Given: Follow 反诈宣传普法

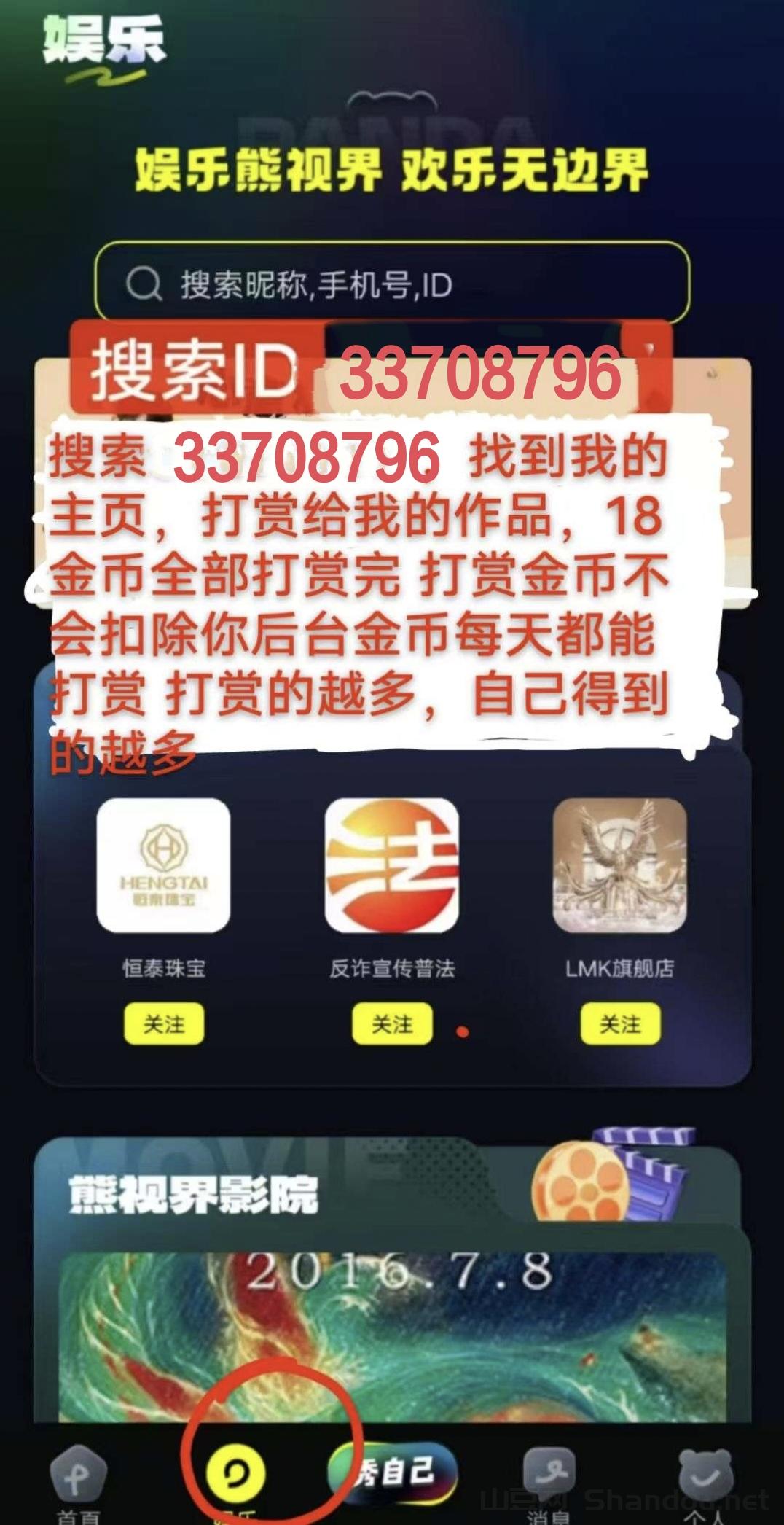Looking at the screenshot, I should (x=392, y=1024).
